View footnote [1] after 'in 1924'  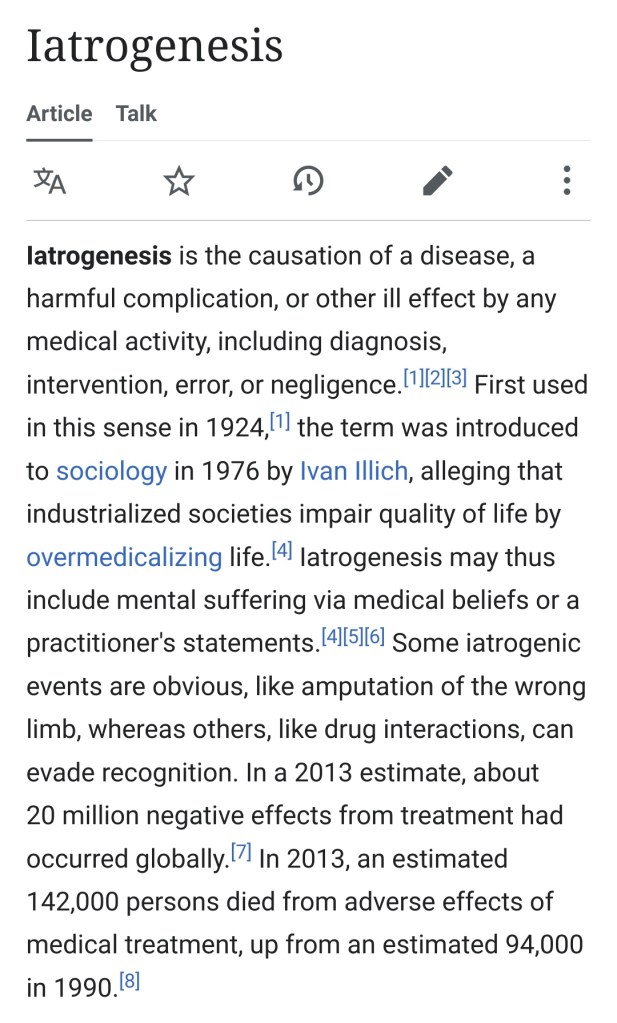tap(279, 424)
